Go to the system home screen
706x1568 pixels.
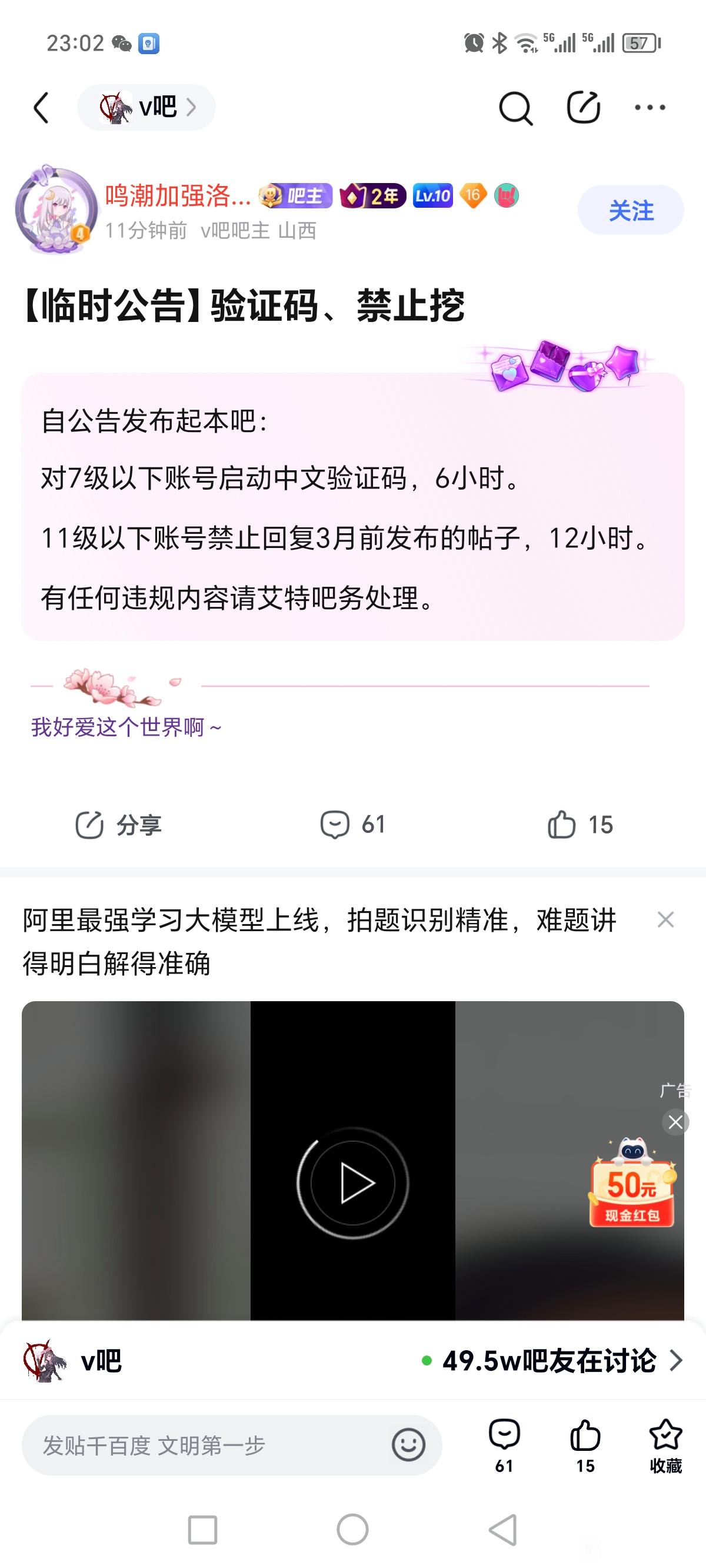[353, 1530]
